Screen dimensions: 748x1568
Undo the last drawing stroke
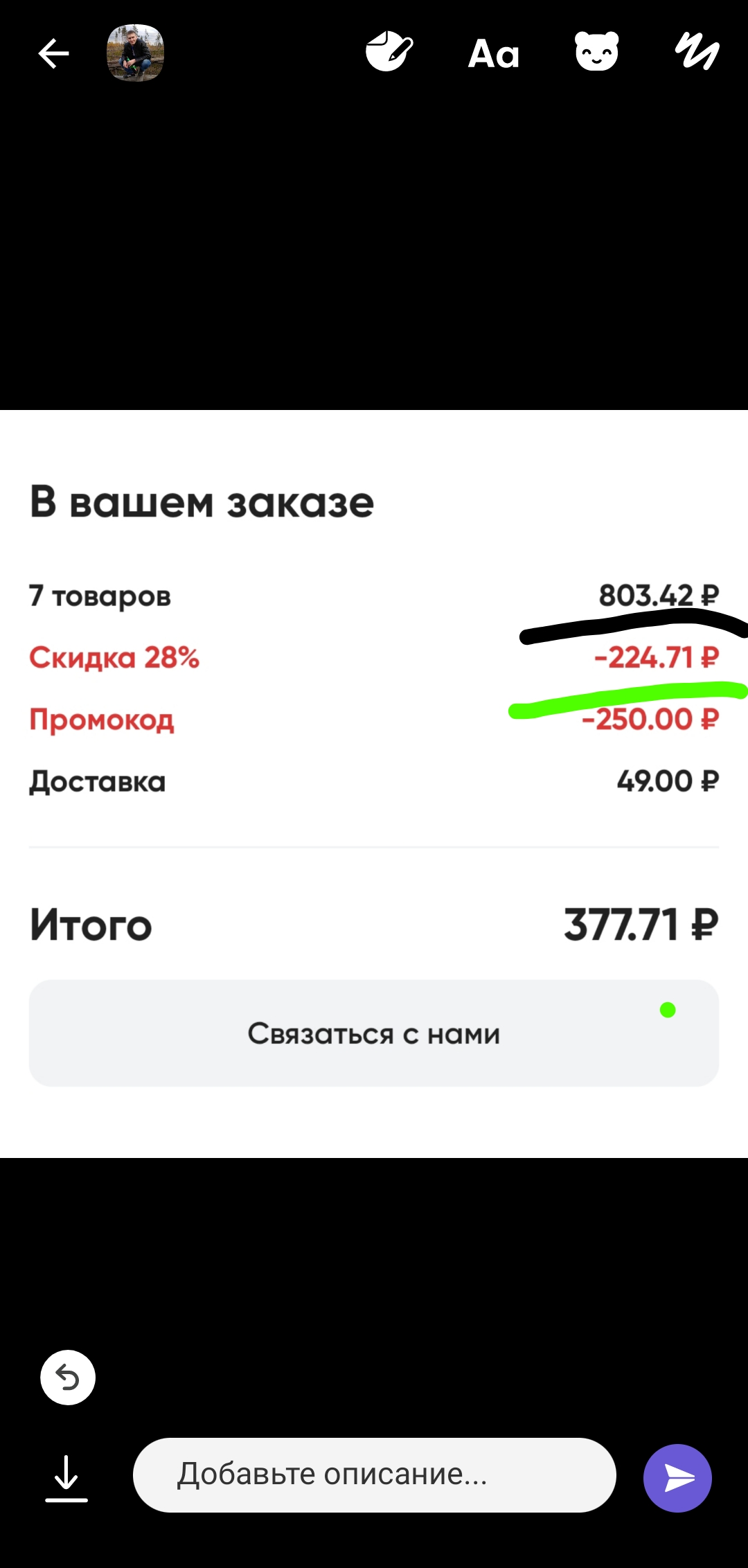point(68,1377)
